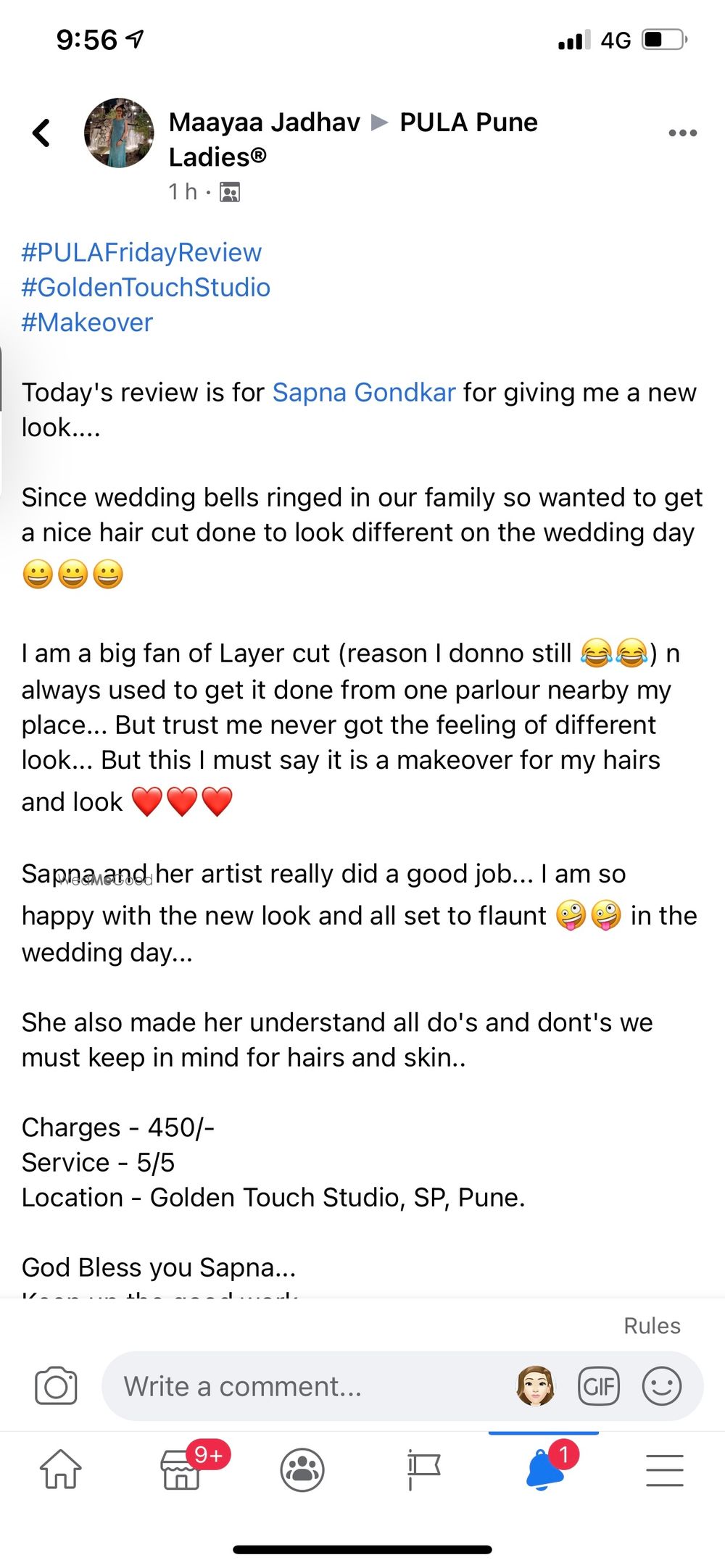Open Sapna Gondkar's tagged profile
This screenshot has width=725, height=1568.
click(x=364, y=393)
